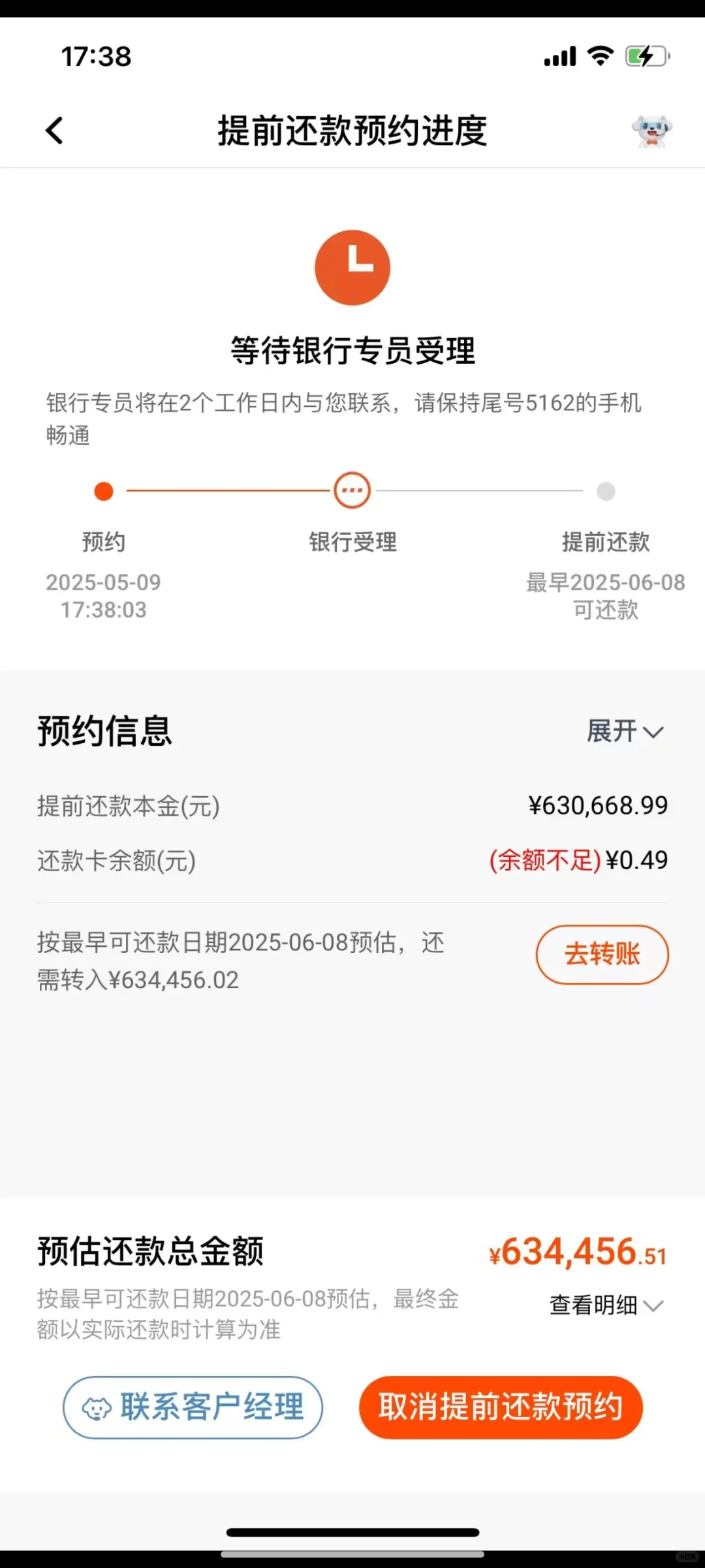The height and width of the screenshot is (1568, 705).
Task: Expand 查看明细 repayment details
Action: (x=606, y=1305)
